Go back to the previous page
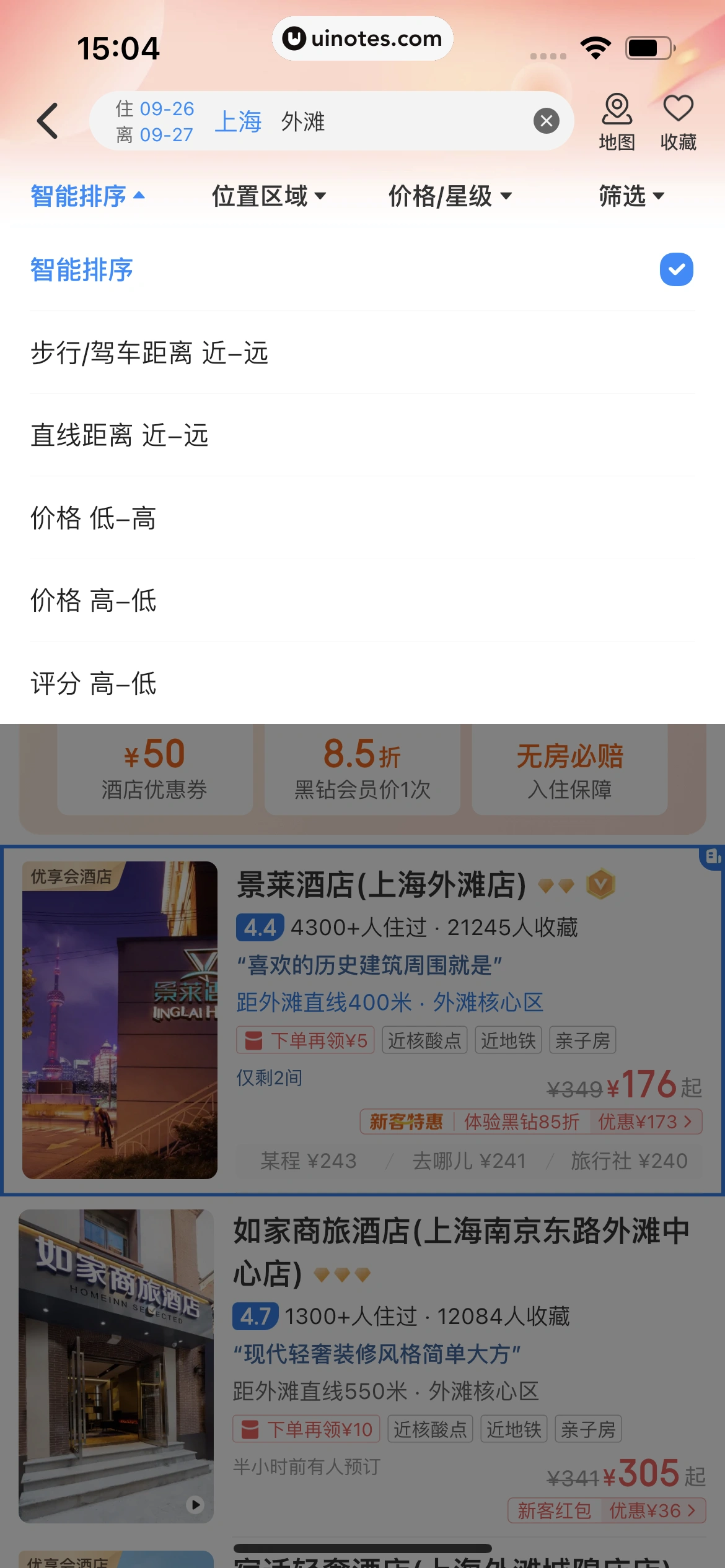Screen dimensions: 725x1568 point(47,121)
